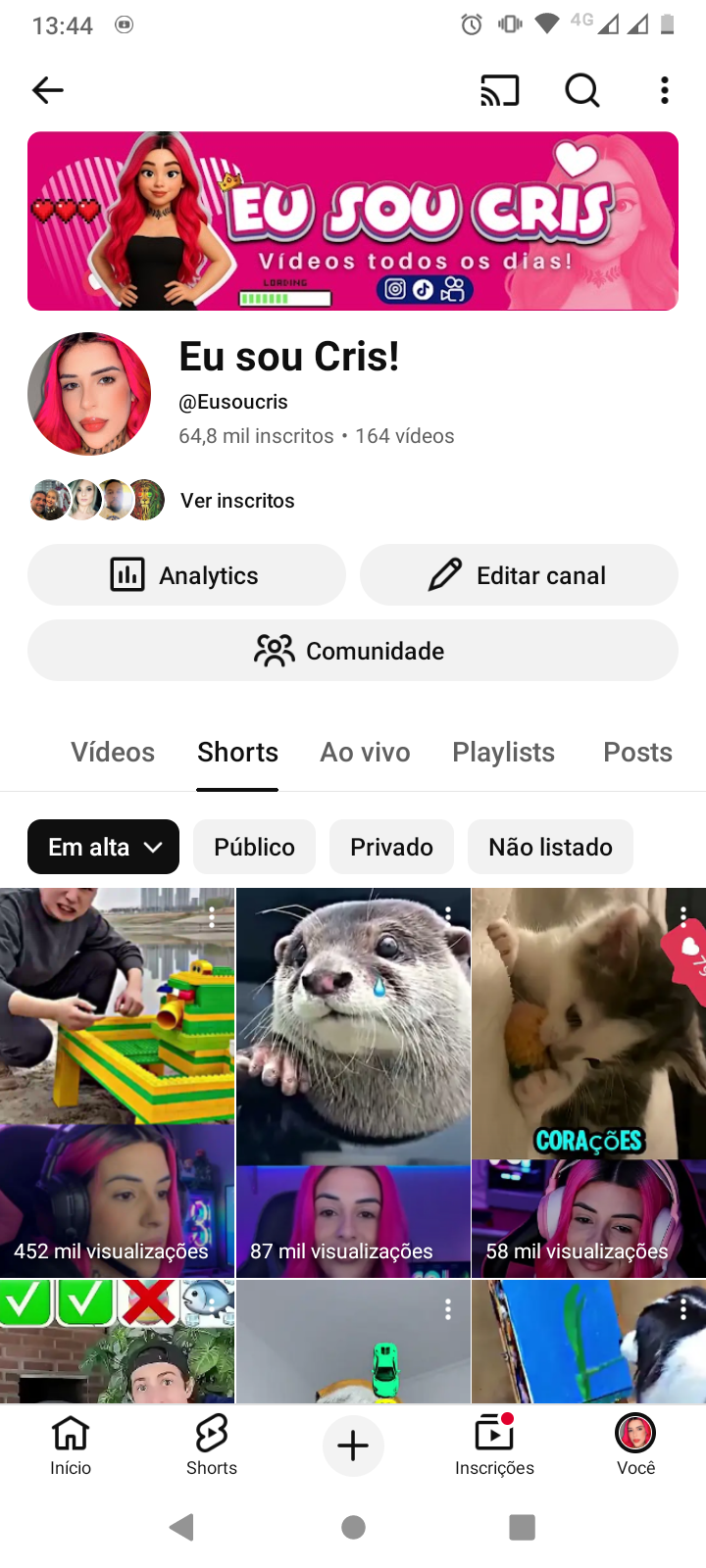Screen dimensions: 706x1568
Task: Expand the Em alta sort dropdown
Action: (103, 847)
